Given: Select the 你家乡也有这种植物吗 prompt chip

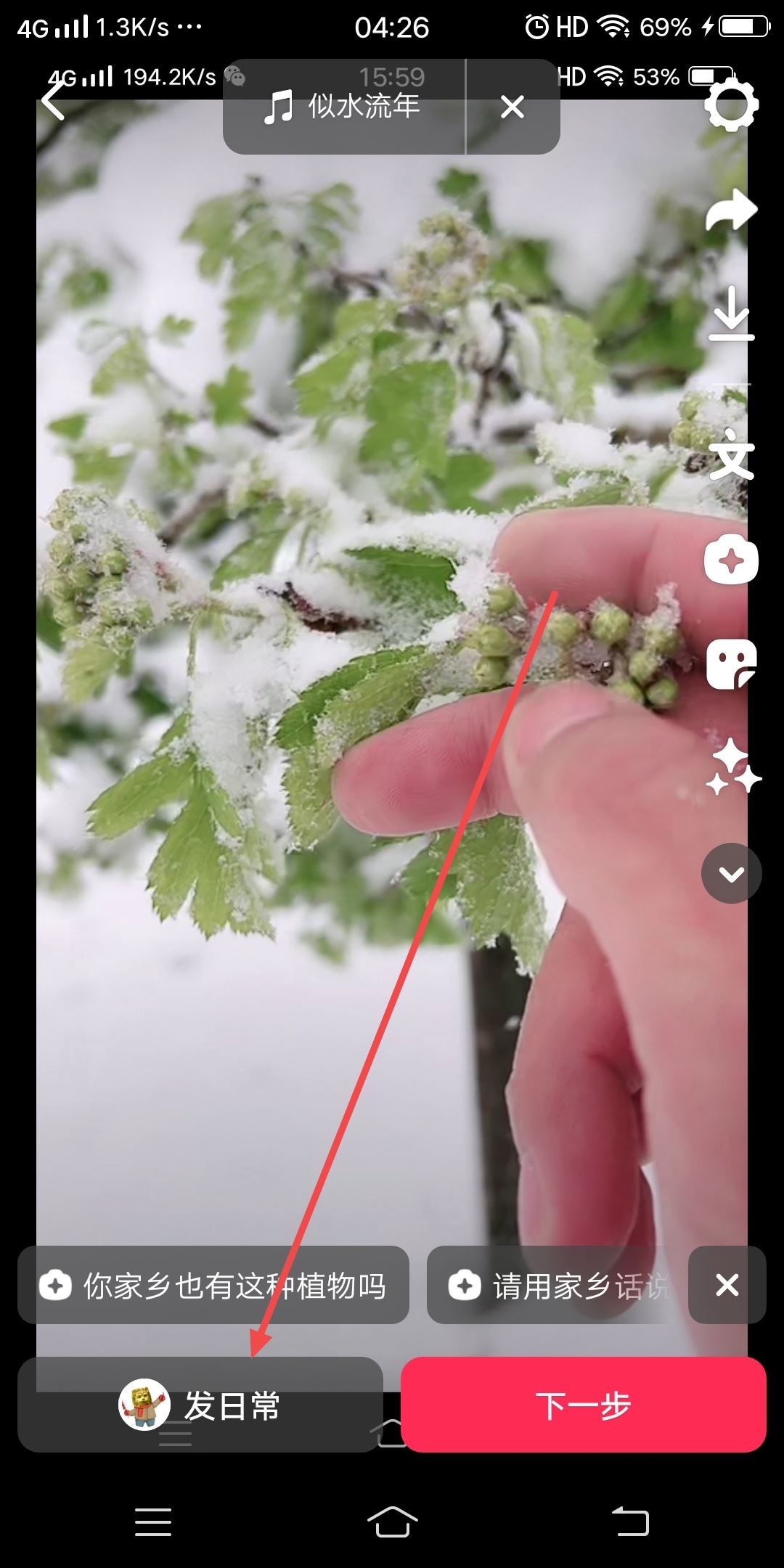Looking at the screenshot, I should [213, 1286].
